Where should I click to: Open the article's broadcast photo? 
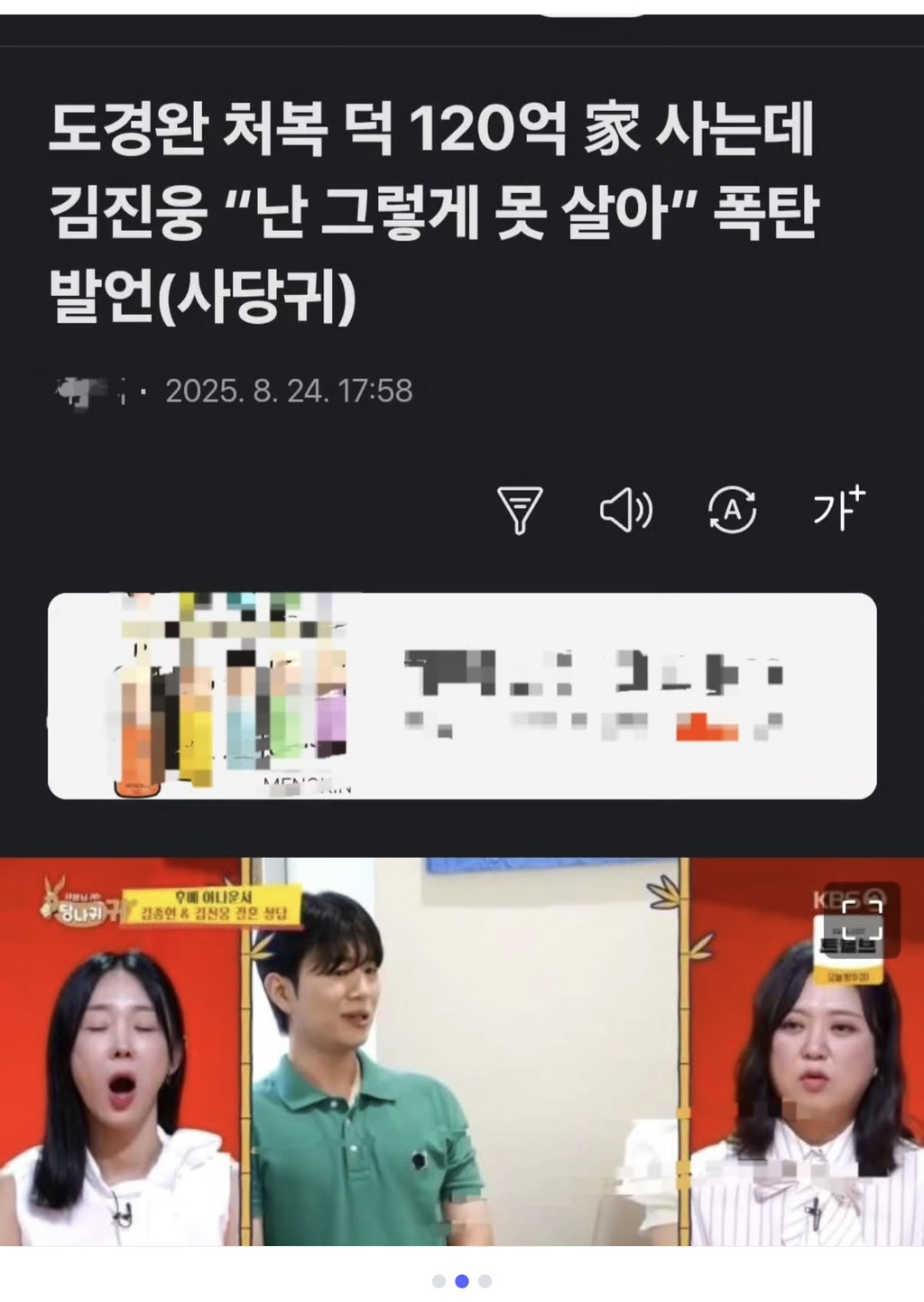pos(462,1052)
